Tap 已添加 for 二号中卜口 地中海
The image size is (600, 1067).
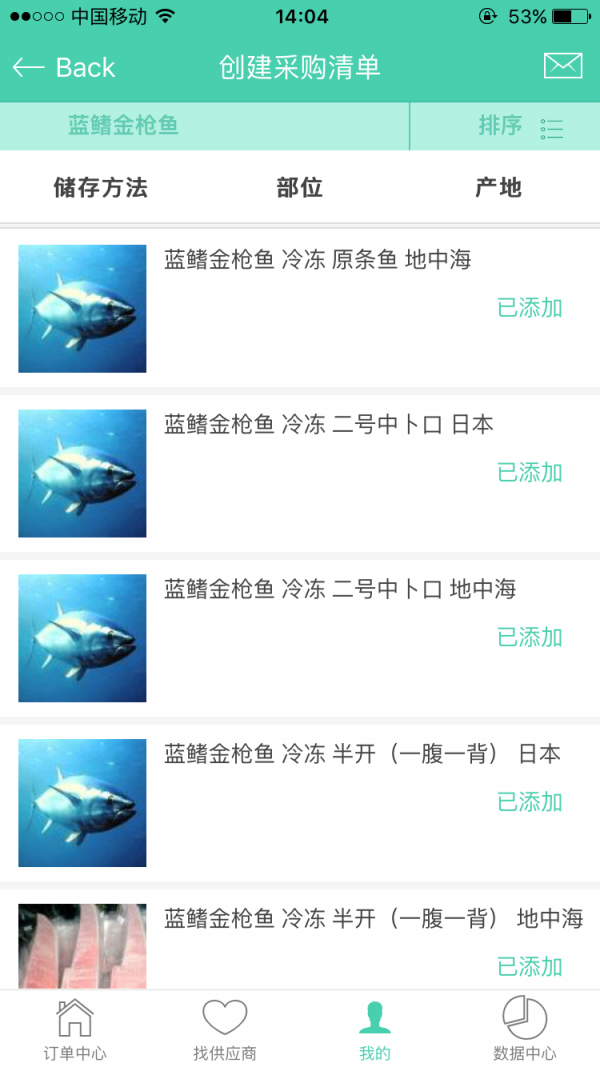click(x=529, y=638)
